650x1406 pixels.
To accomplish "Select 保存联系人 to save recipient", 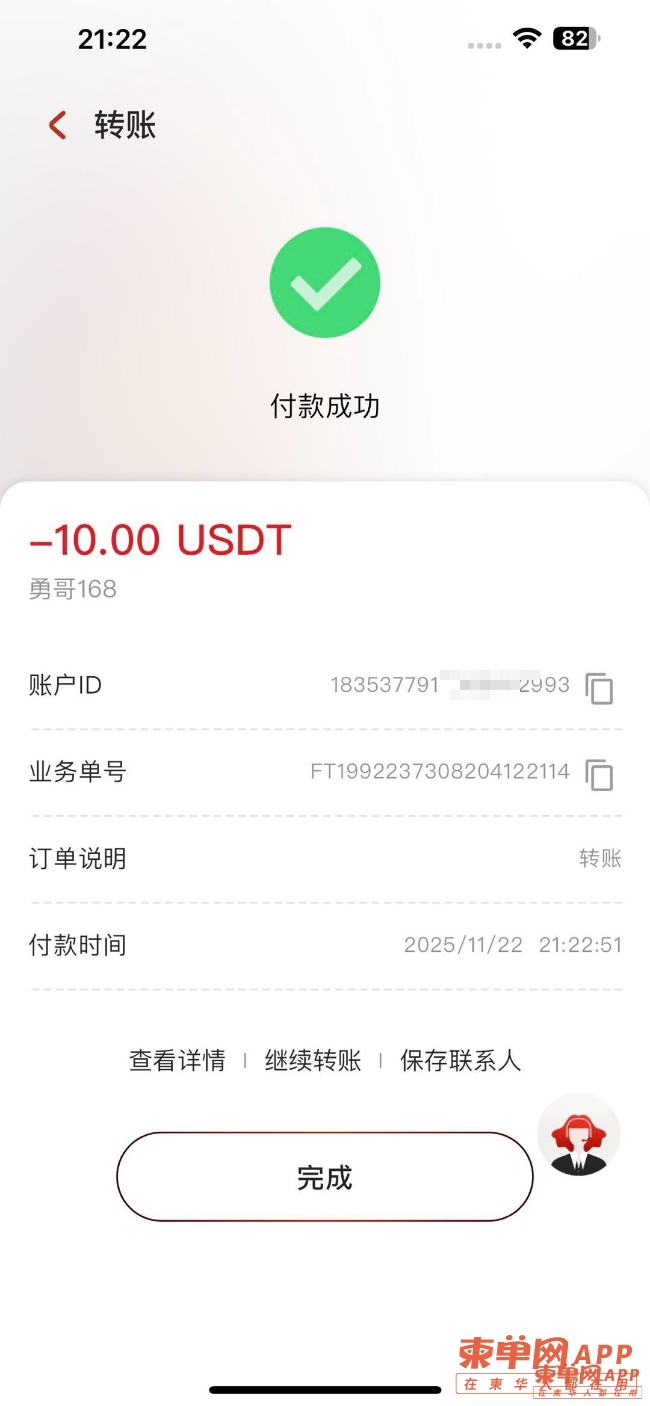I will [461, 1061].
